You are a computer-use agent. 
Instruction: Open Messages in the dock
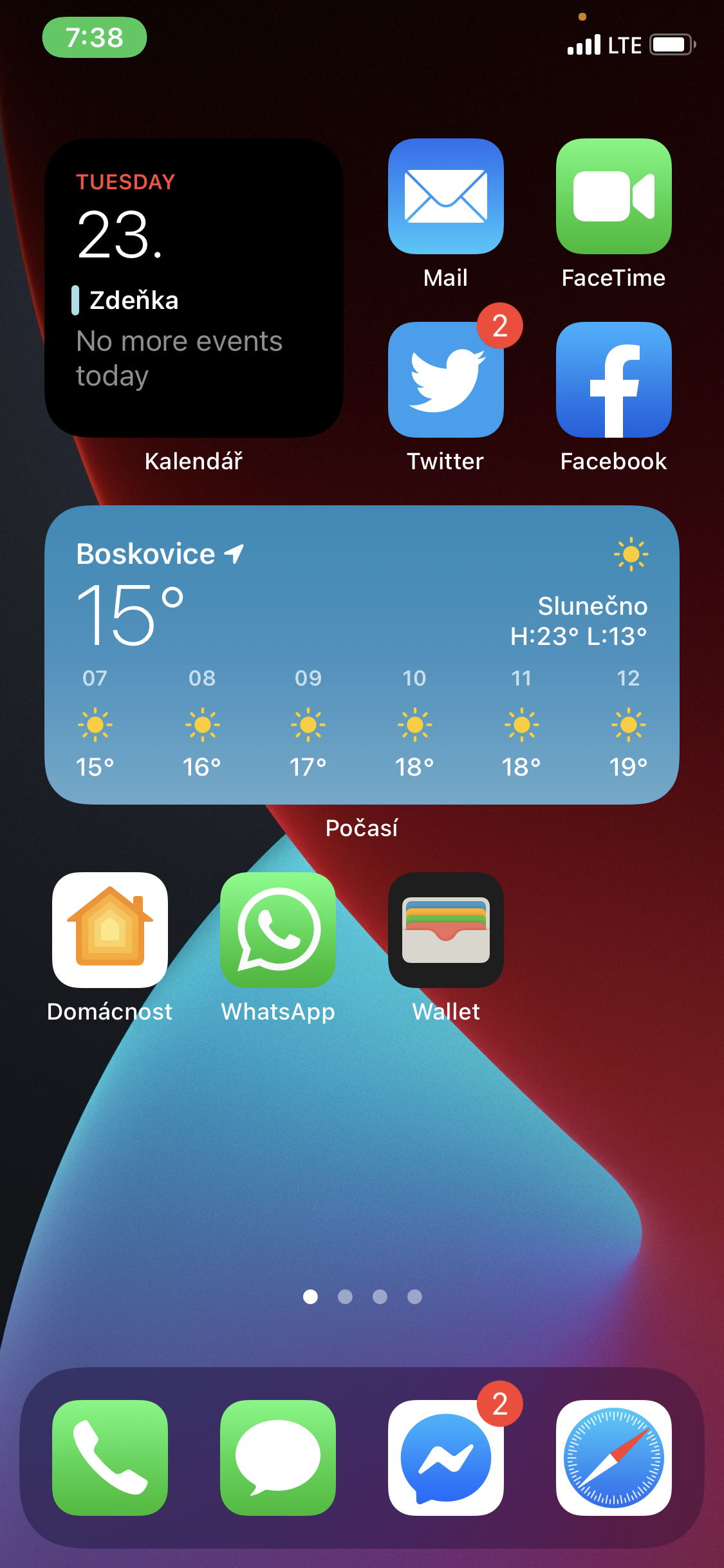[278, 1457]
